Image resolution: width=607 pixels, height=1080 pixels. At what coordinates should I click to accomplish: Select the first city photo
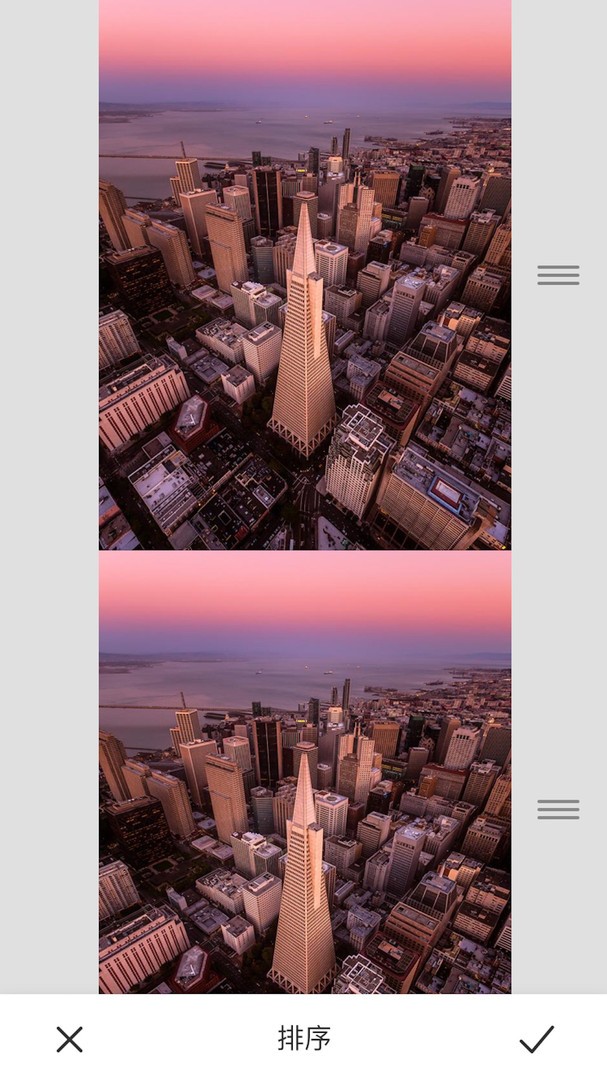[304, 275]
